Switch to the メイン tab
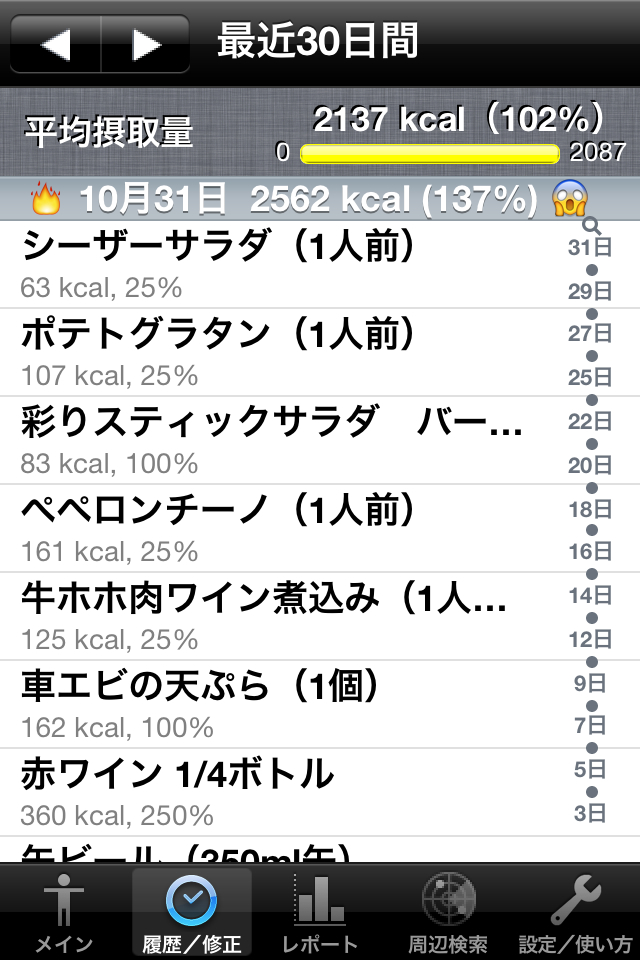 [x=64, y=912]
